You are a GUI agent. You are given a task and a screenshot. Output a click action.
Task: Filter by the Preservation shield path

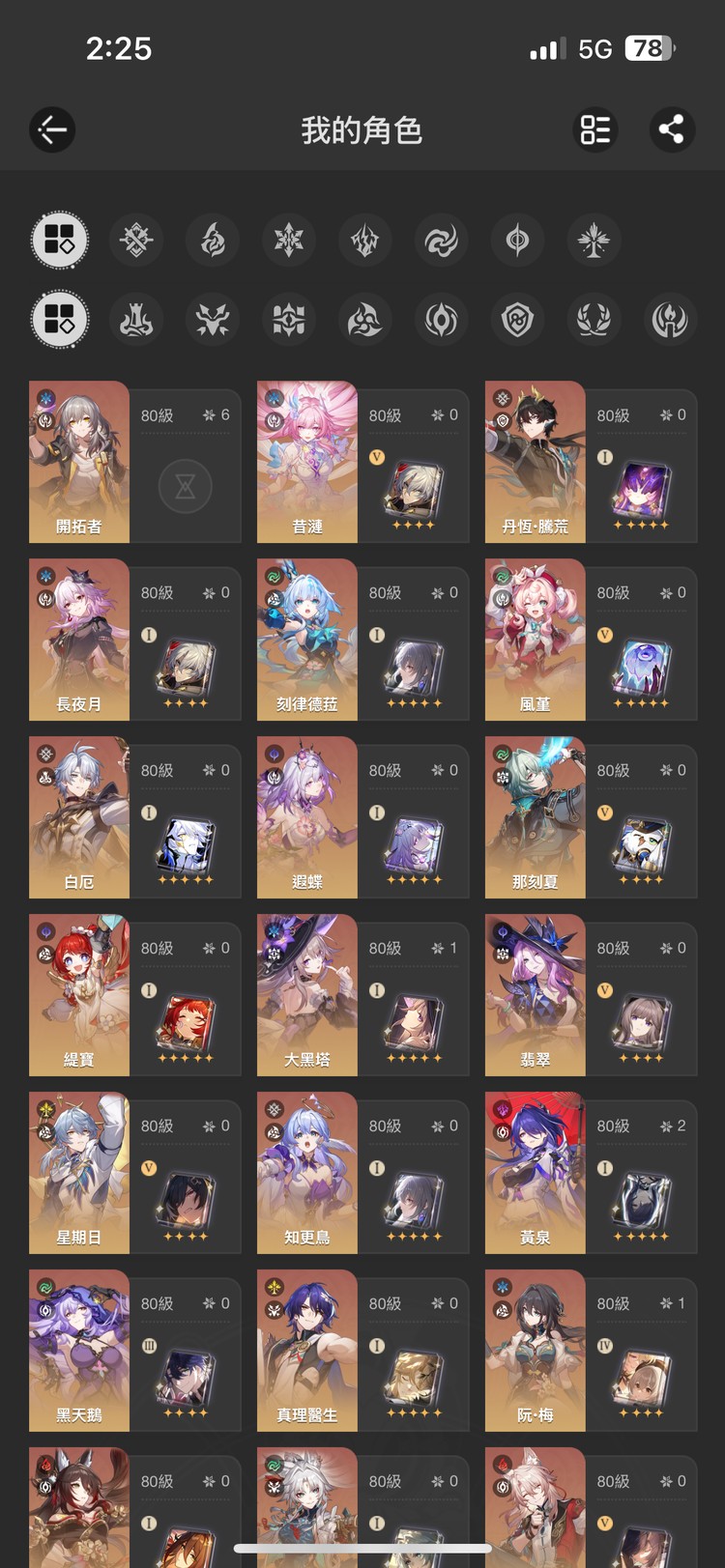click(518, 320)
